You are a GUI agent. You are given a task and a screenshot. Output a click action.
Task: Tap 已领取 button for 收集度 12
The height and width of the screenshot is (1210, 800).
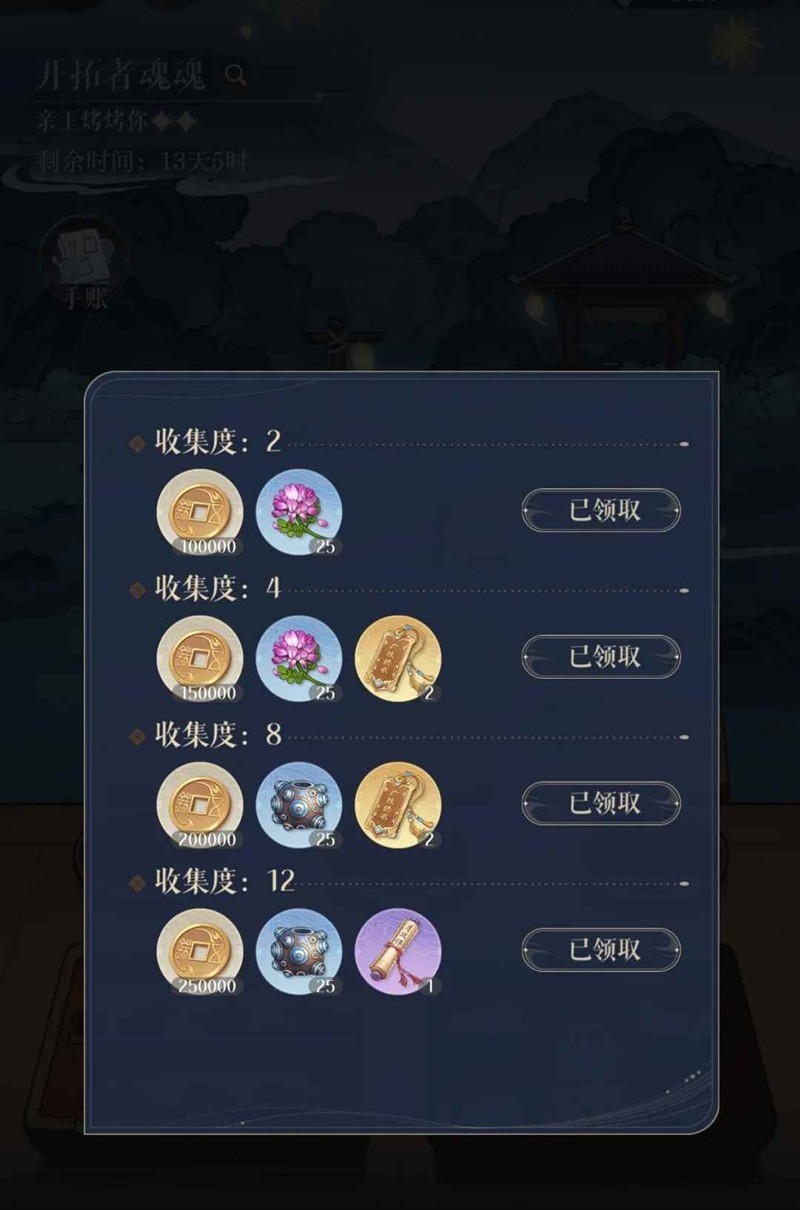pos(601,950)
